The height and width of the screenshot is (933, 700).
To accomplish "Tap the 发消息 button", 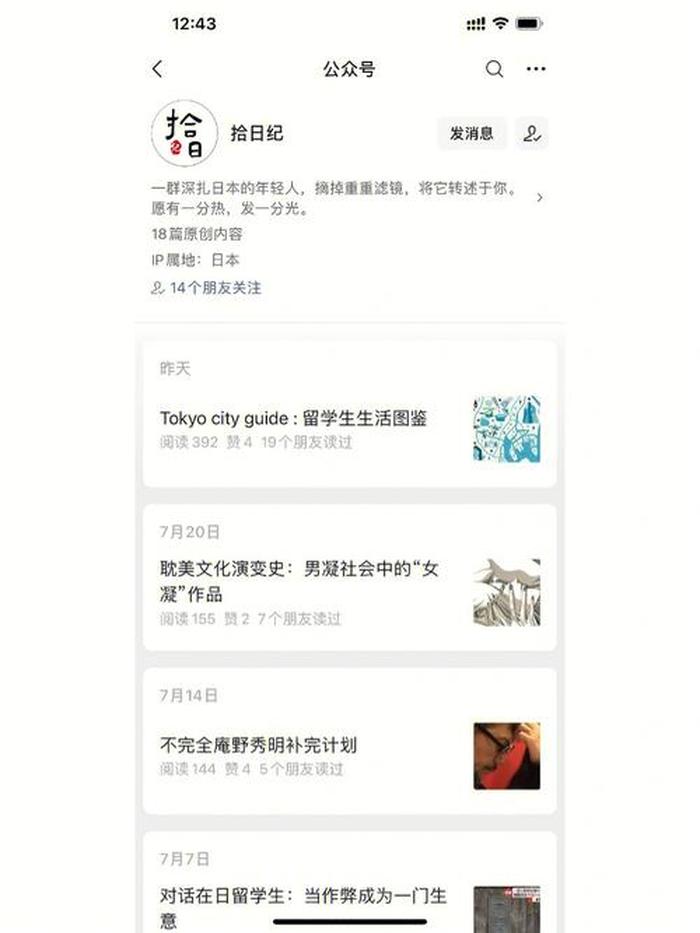I will point(471,134).
